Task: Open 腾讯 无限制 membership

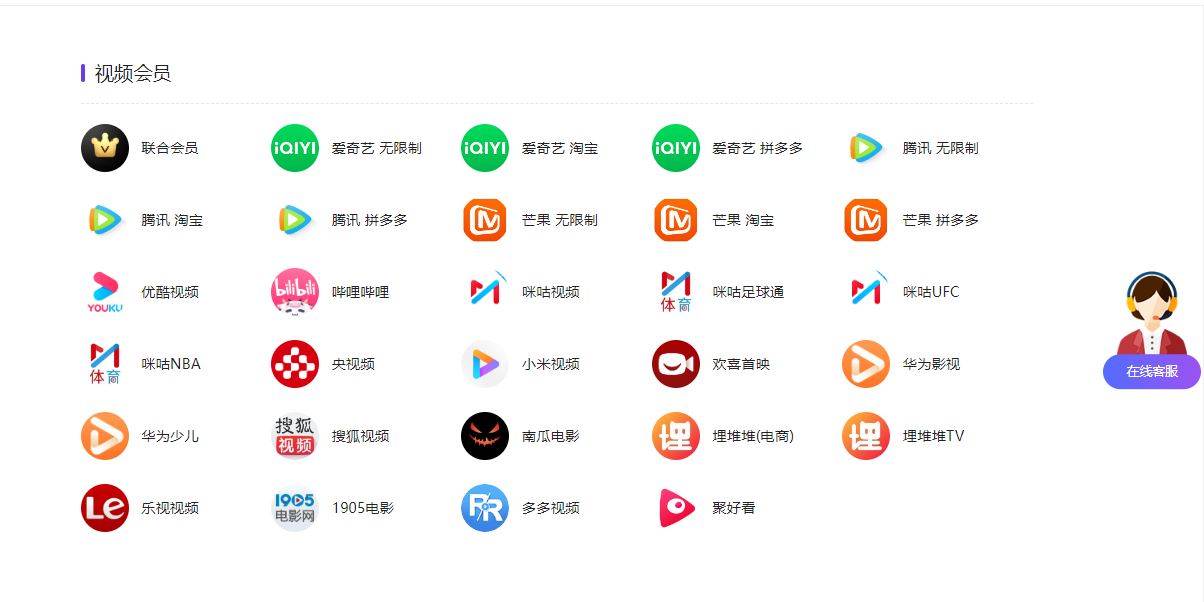Action: coord(915,148)
